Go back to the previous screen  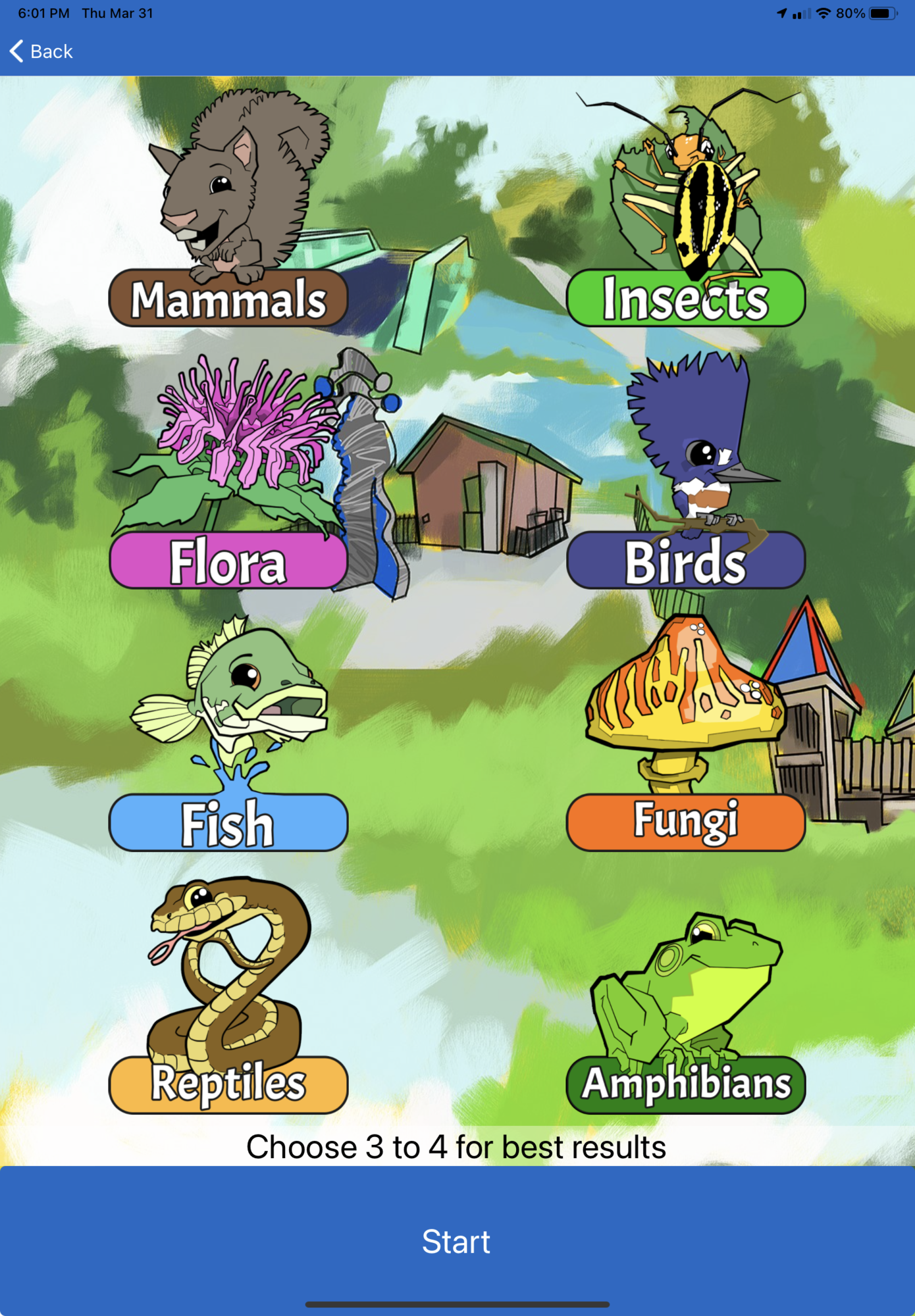point(41,51)
